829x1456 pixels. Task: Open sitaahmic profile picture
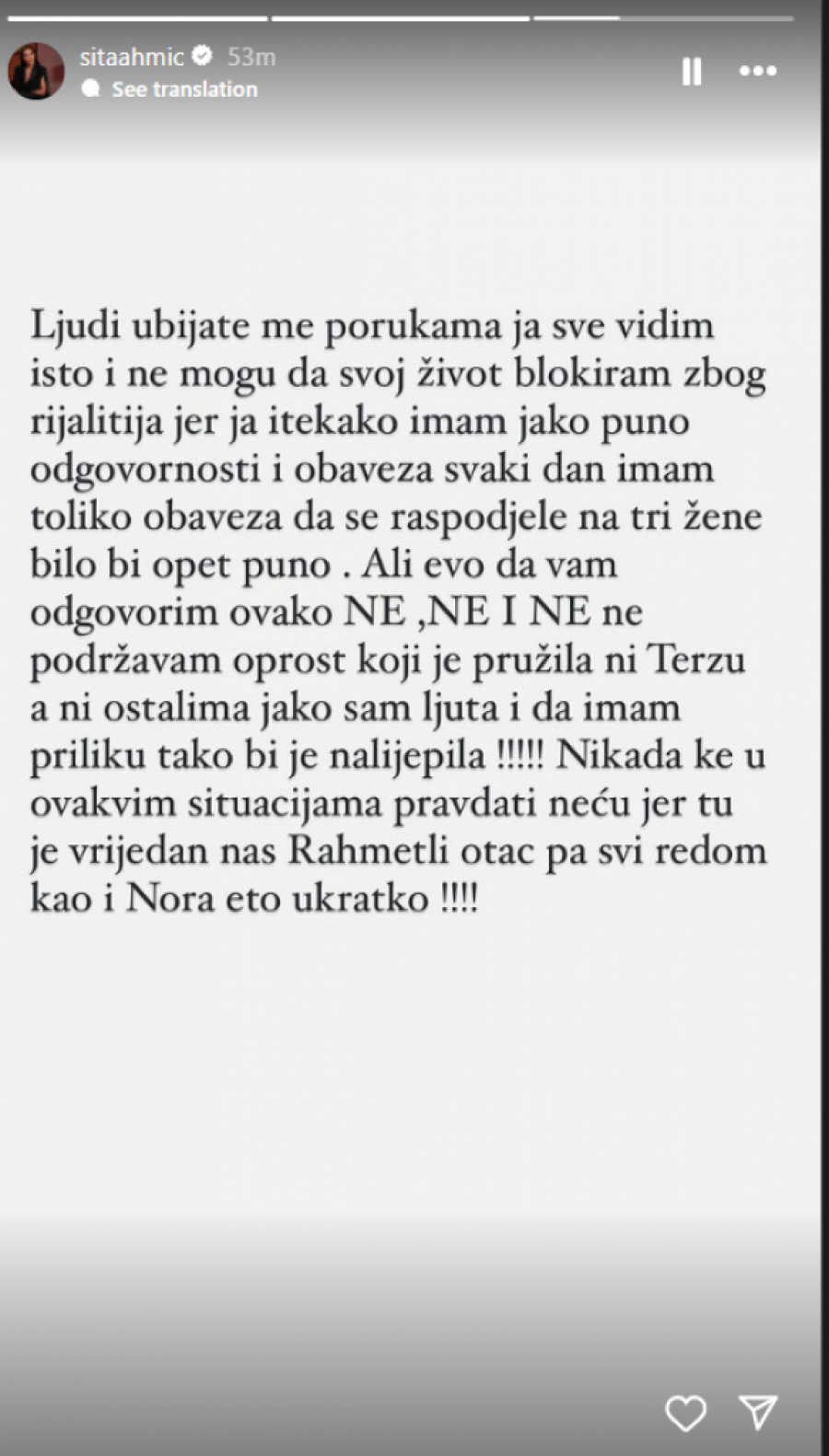tap(37, 71)
